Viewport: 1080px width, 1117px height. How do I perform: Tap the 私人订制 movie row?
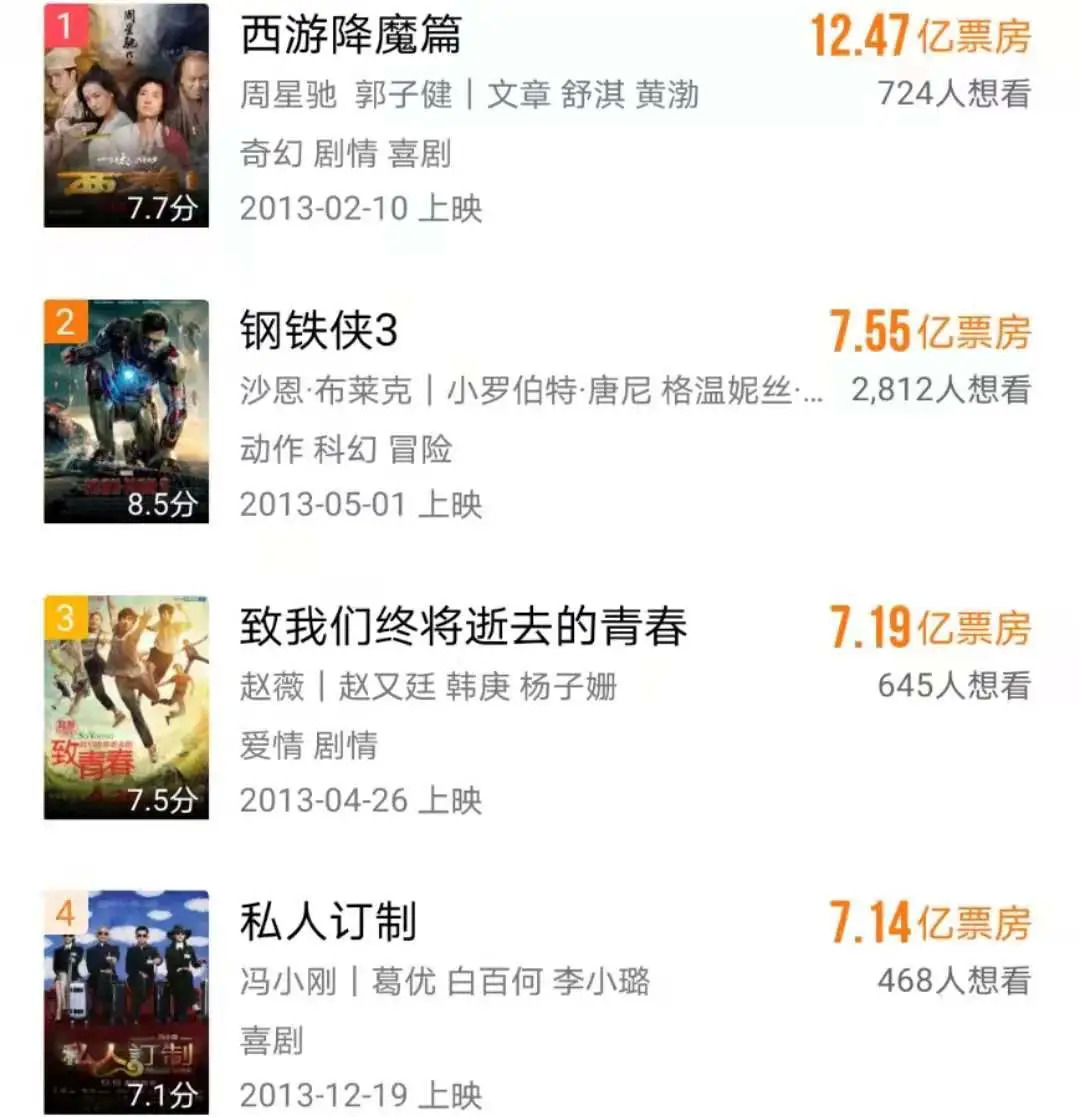pyautogui.click(x=328, y=923)
